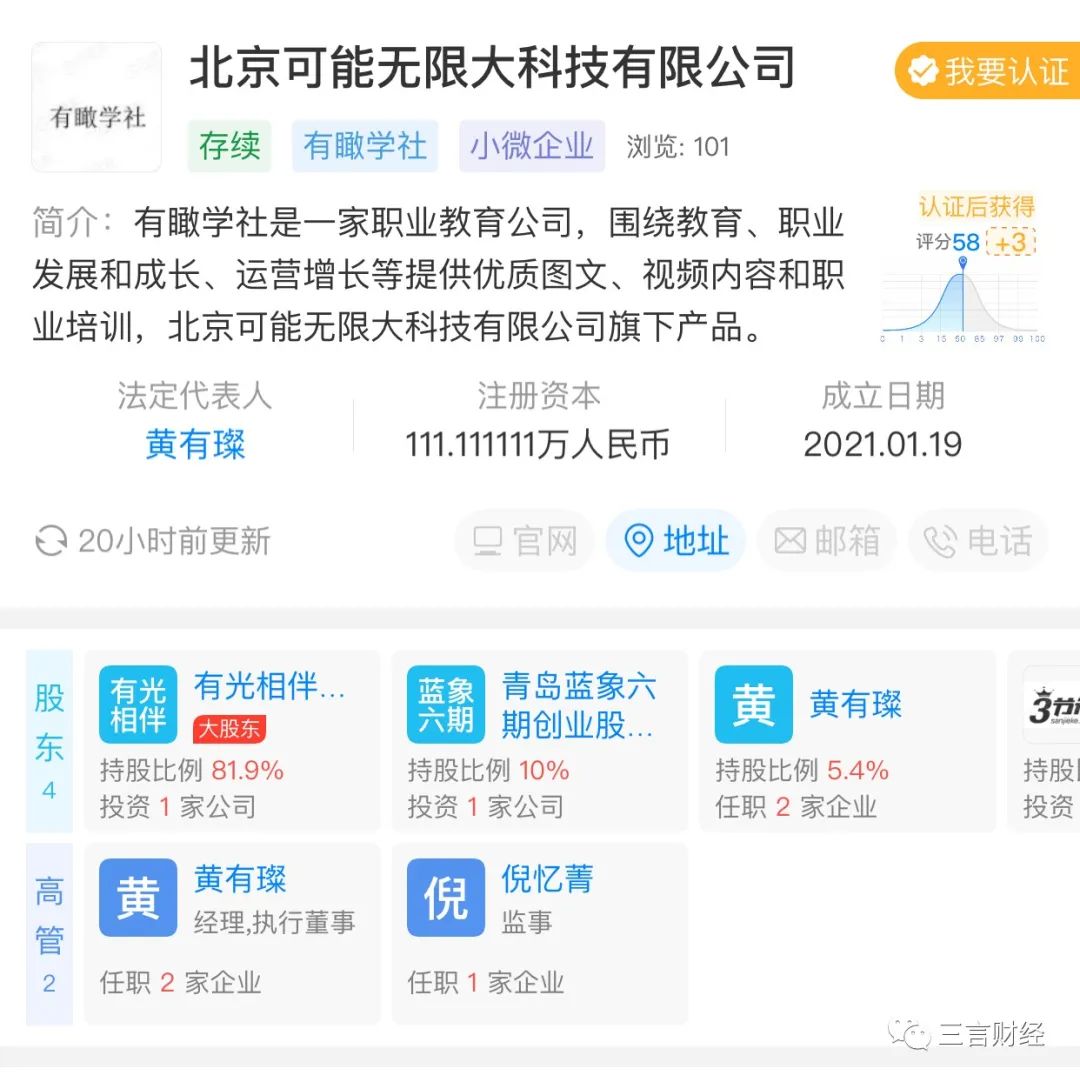The width and height of the screenshot is (1080, 1082).
Task: Refresh via the 20小时前更新 icon
Action: [x=51, y=540]
